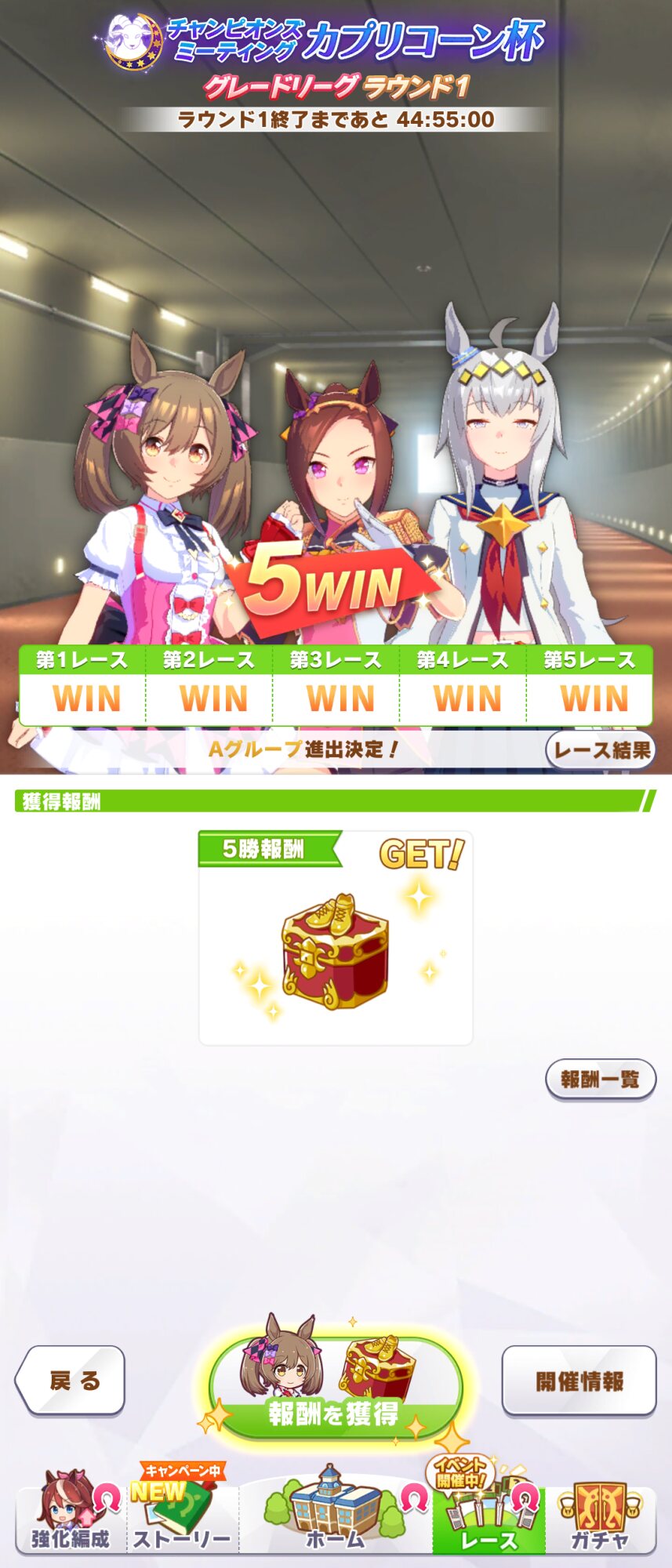View the 報酬一覧 reward list

pos(601,1080)
